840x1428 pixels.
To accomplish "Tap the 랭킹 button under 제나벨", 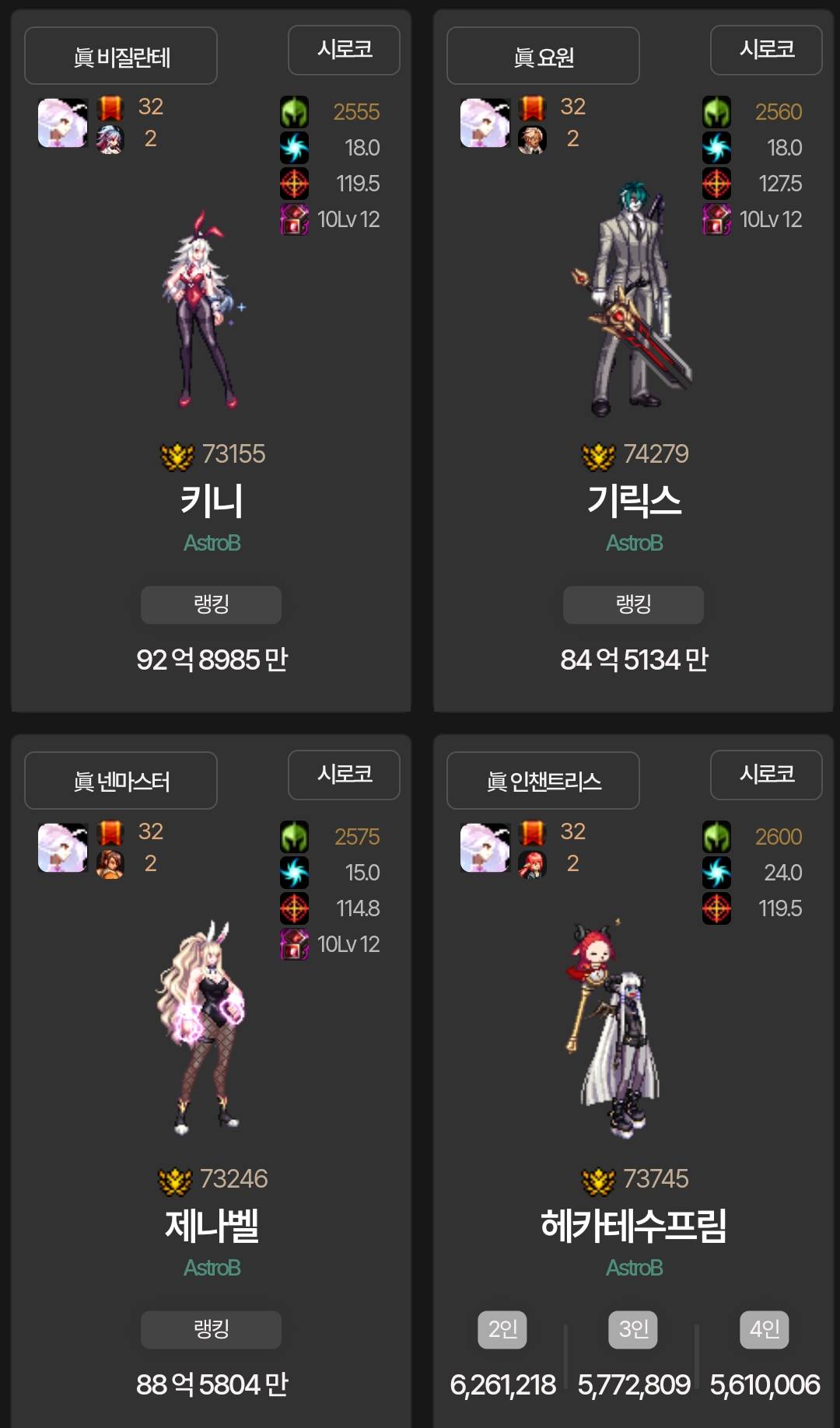I will [x=211, y=1329].
